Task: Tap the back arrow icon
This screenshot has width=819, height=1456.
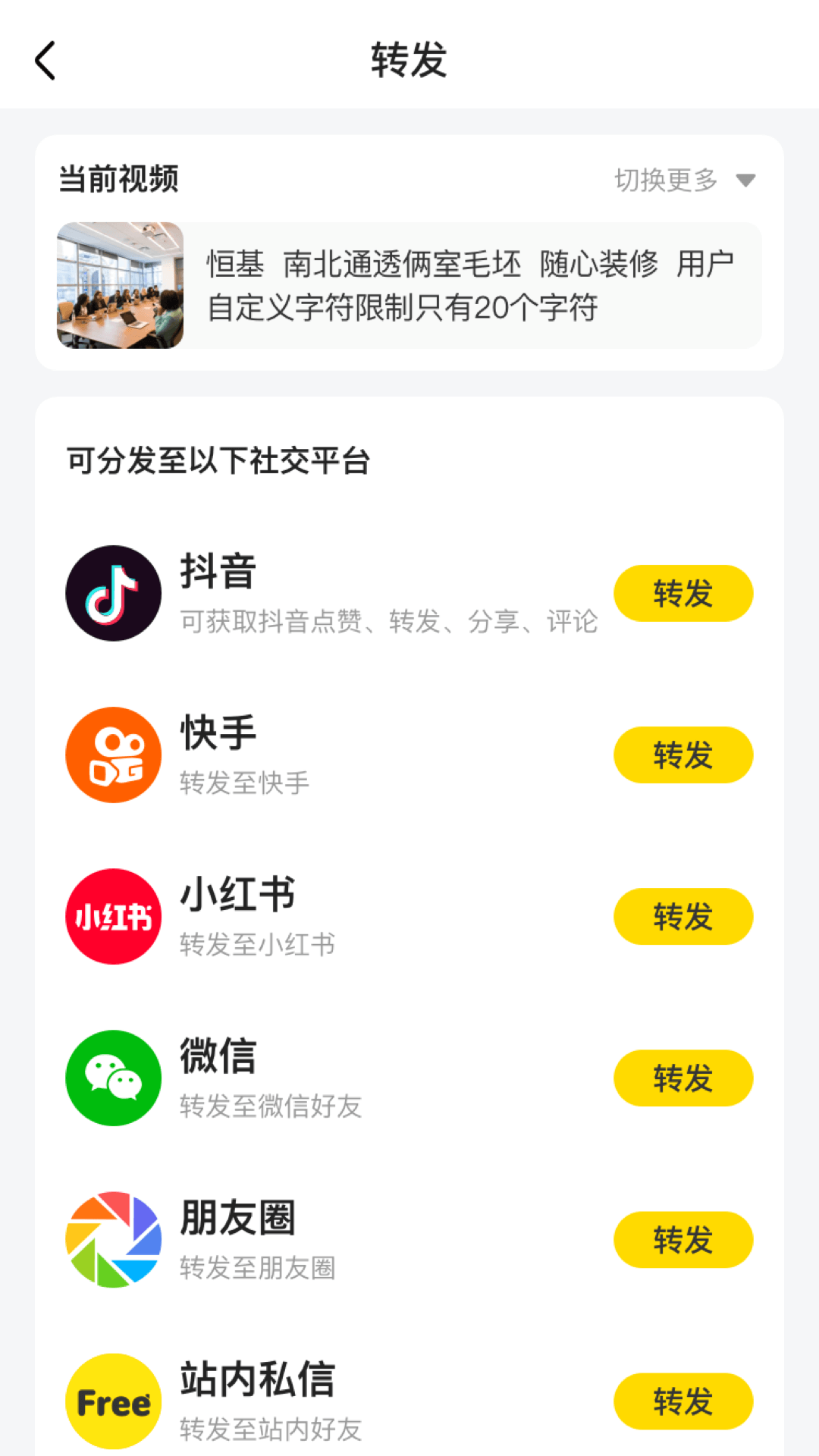Action: (45, 61)
